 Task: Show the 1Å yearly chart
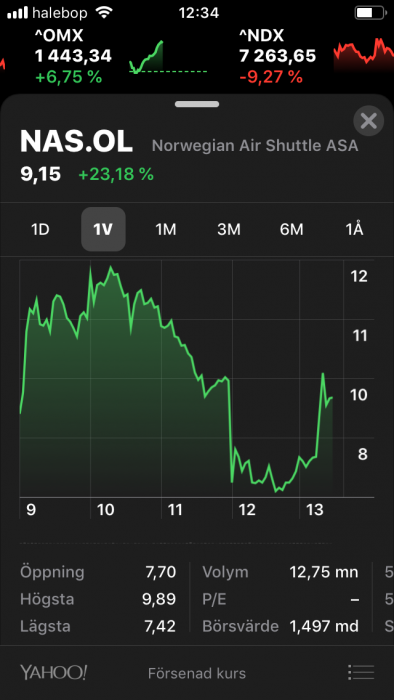[x=354, y=229]
